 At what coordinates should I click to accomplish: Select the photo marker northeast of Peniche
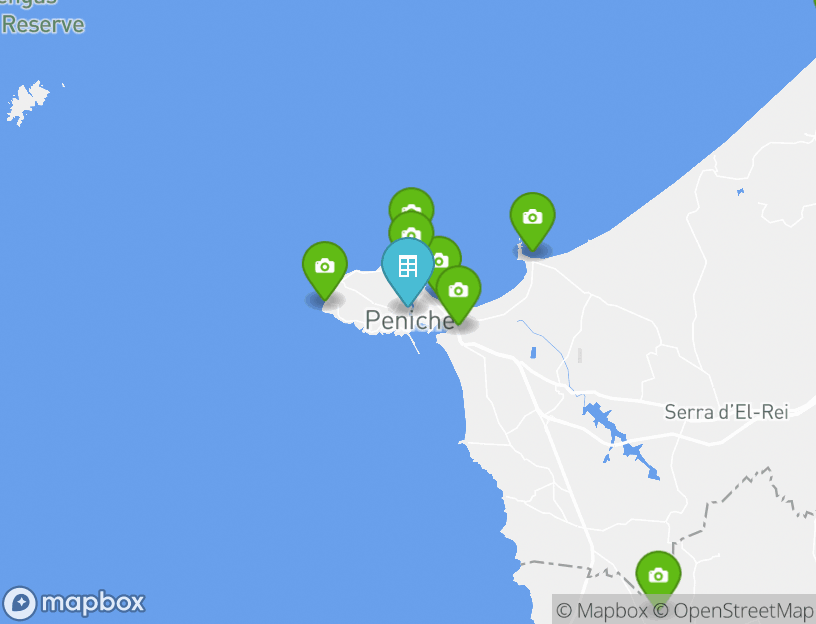pyautogui.click(x=532, y=217)
